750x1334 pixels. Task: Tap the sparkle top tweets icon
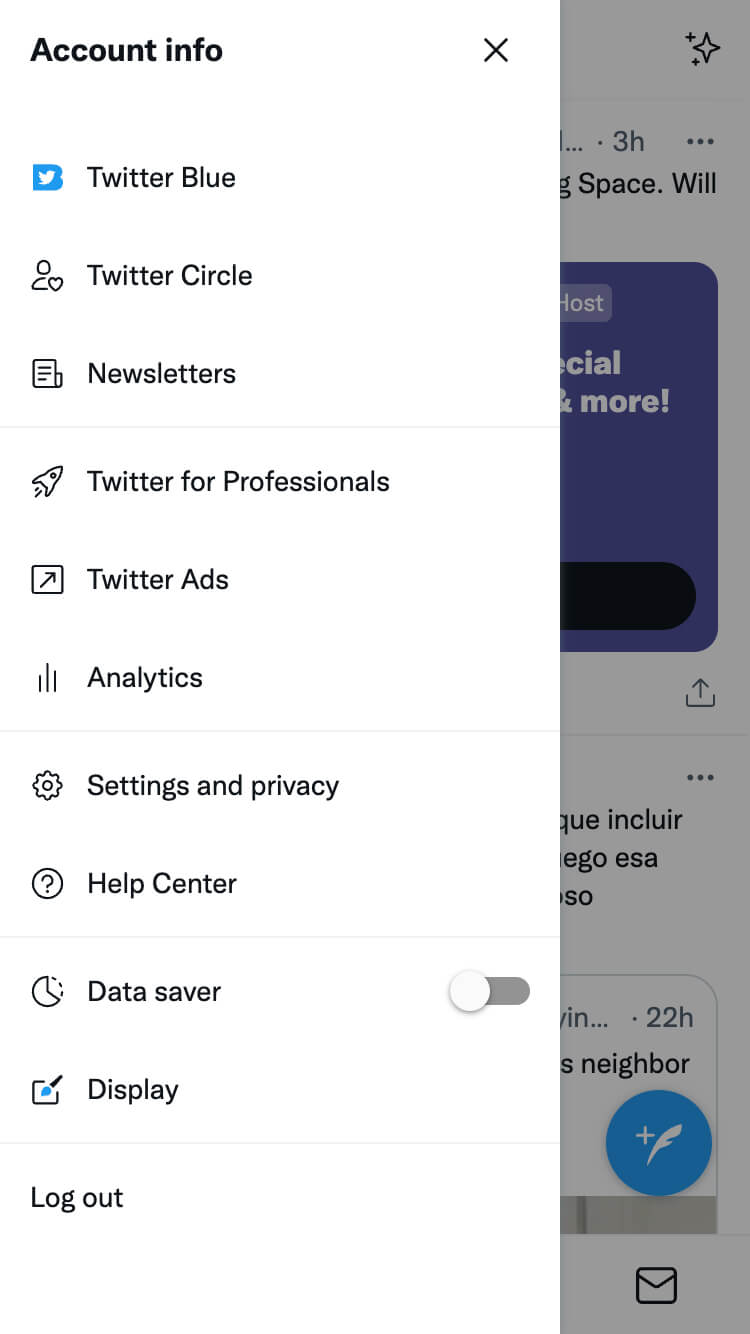(x=702, y=49)
